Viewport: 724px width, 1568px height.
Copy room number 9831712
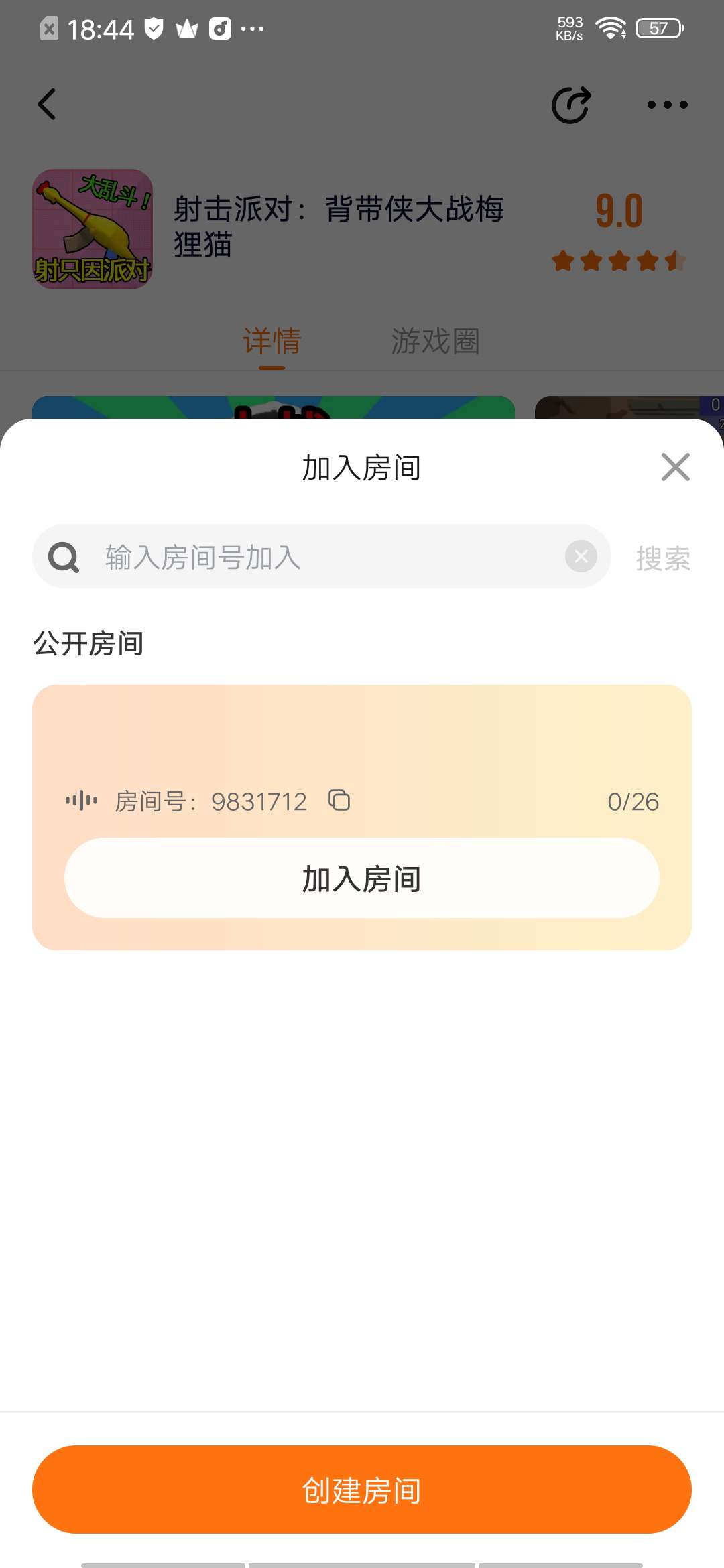339,801
